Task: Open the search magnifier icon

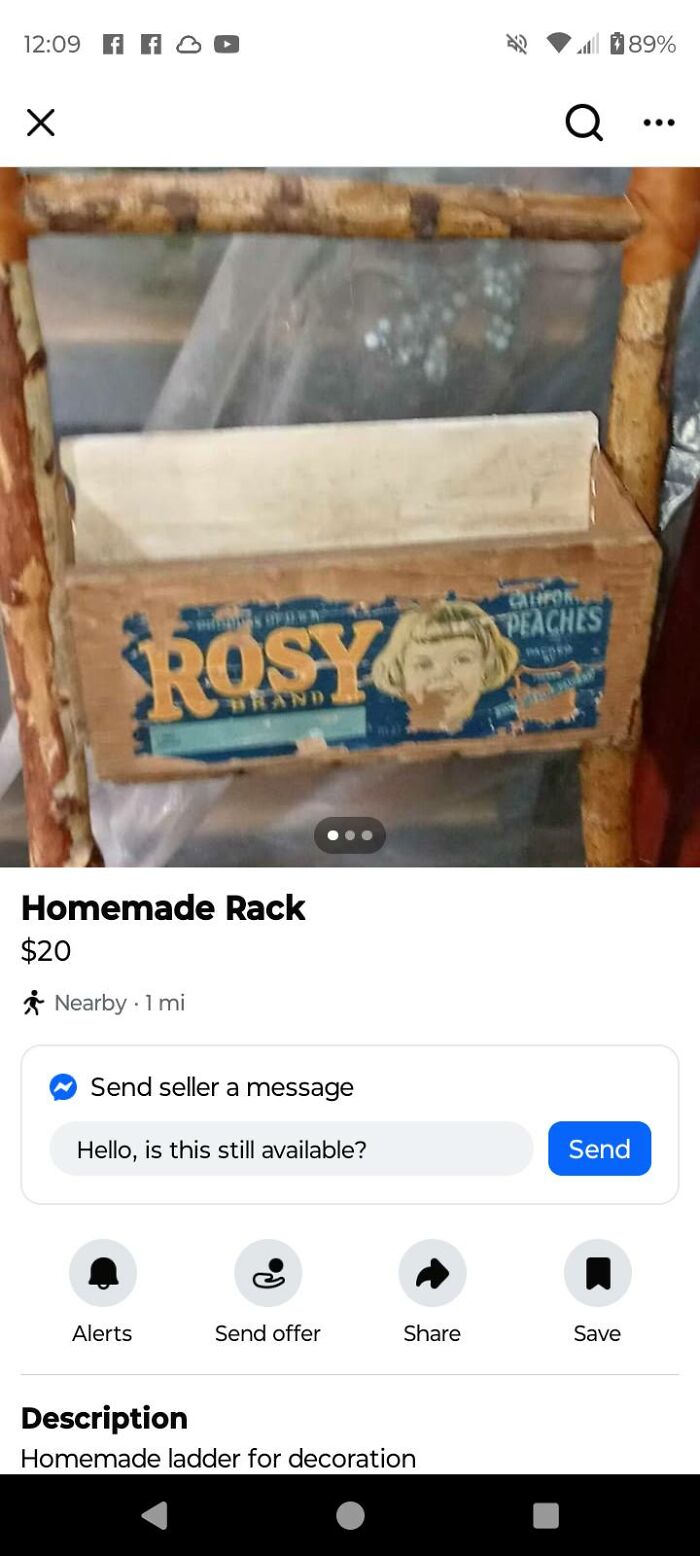Action: 584,123
